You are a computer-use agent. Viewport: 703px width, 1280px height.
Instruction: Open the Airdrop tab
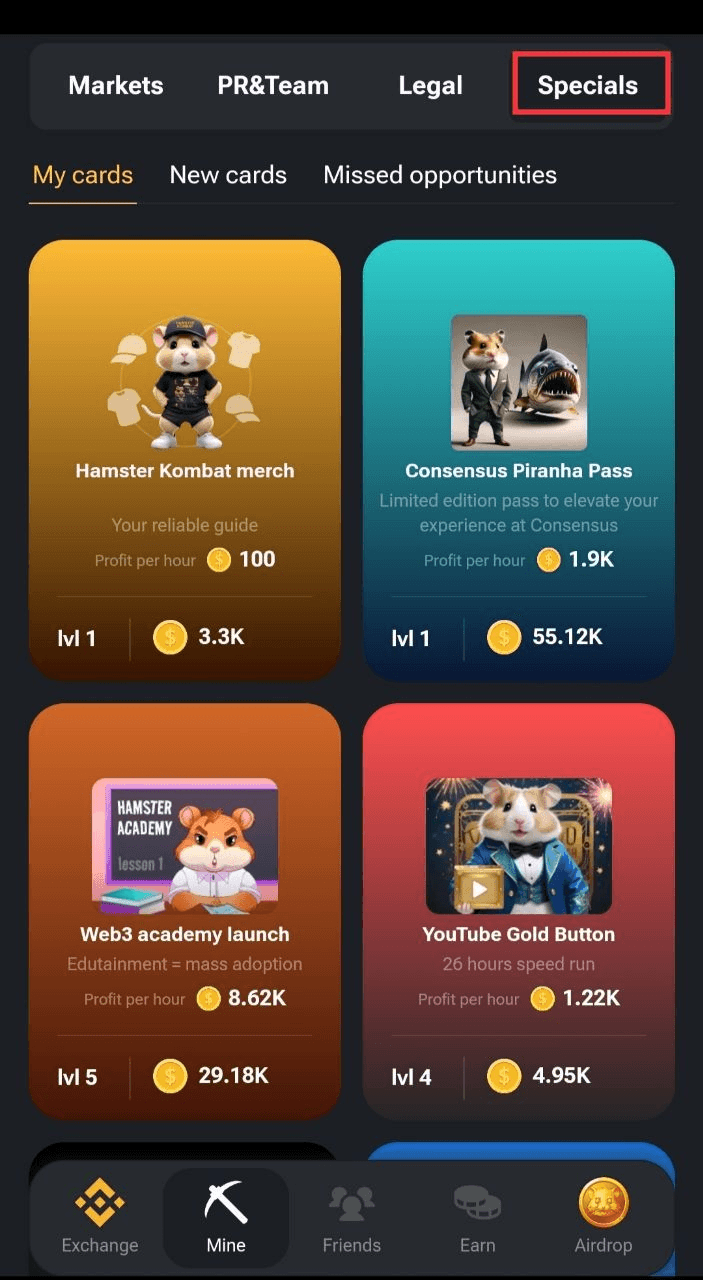point(603,1215)
